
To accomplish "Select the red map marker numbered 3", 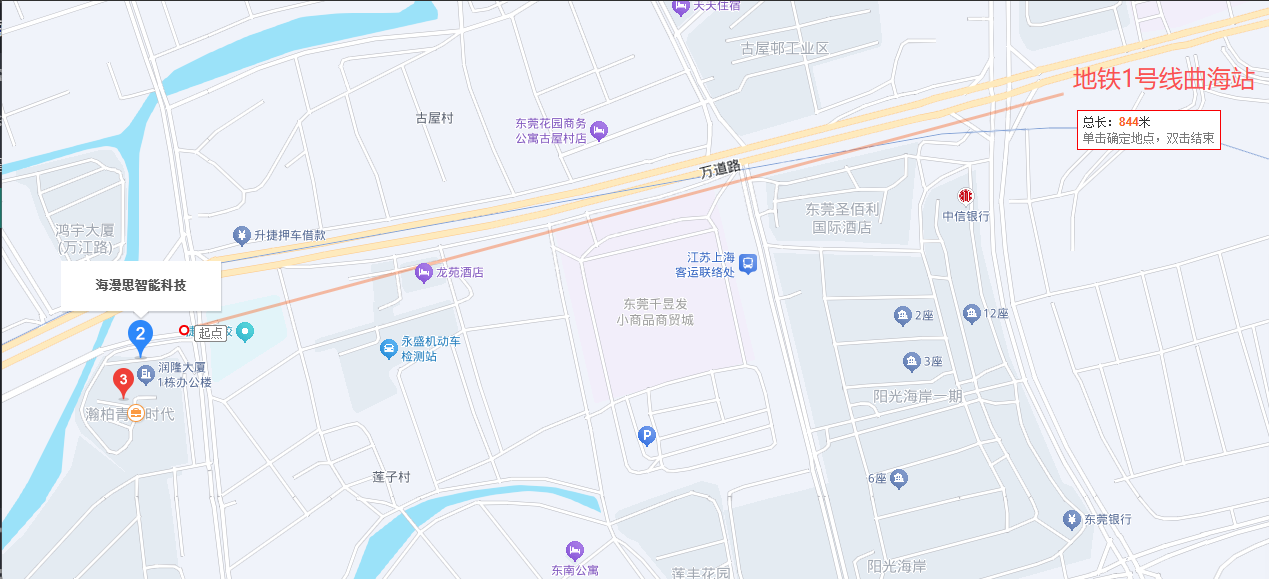I will click(123, 381).
